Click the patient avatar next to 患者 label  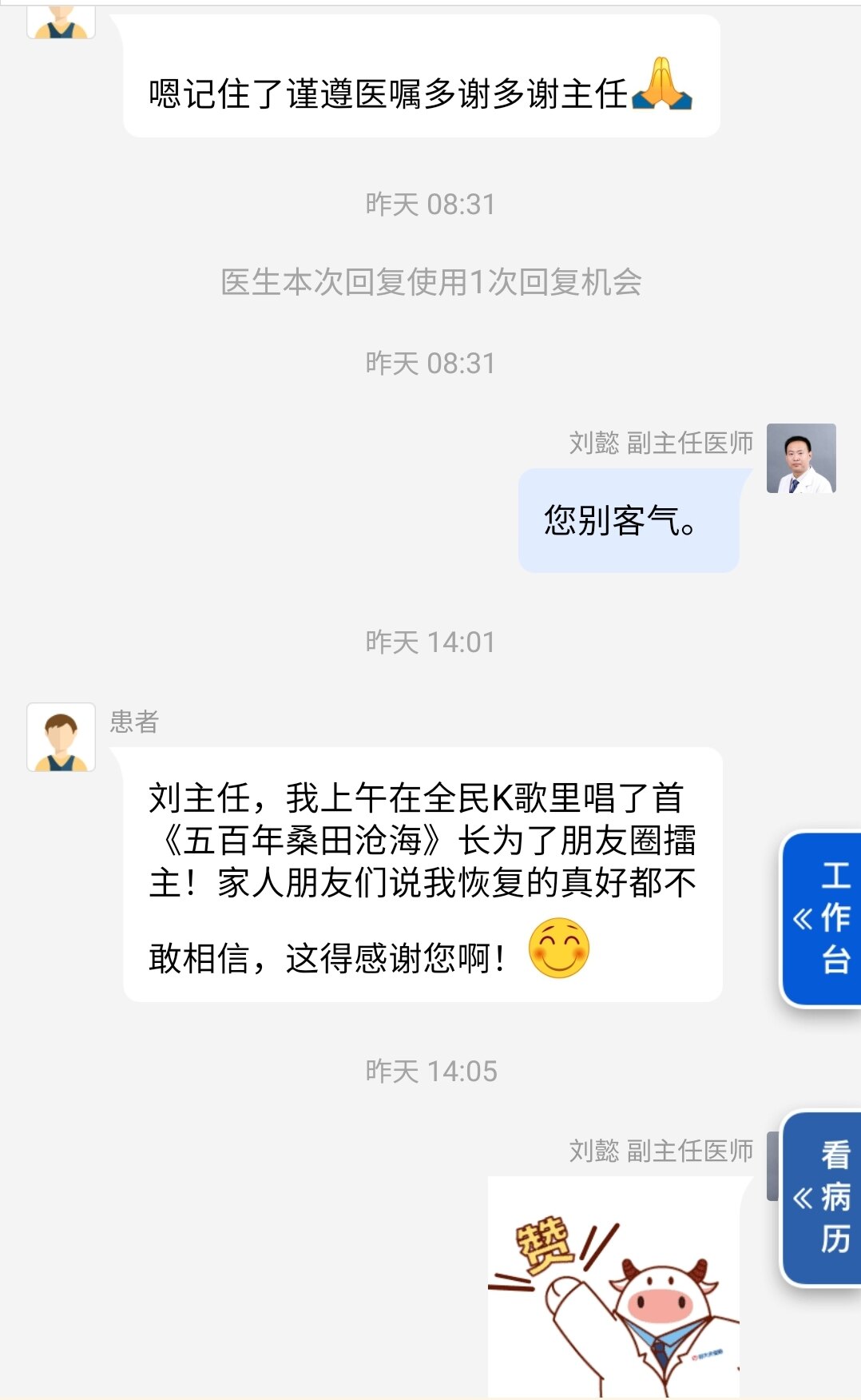pos(60,736)
